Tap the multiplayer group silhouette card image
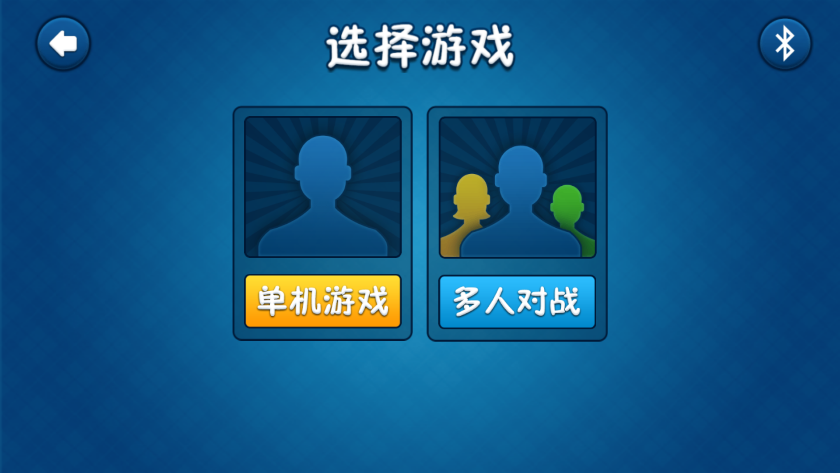The image size is (840, 473). (517, 187)
